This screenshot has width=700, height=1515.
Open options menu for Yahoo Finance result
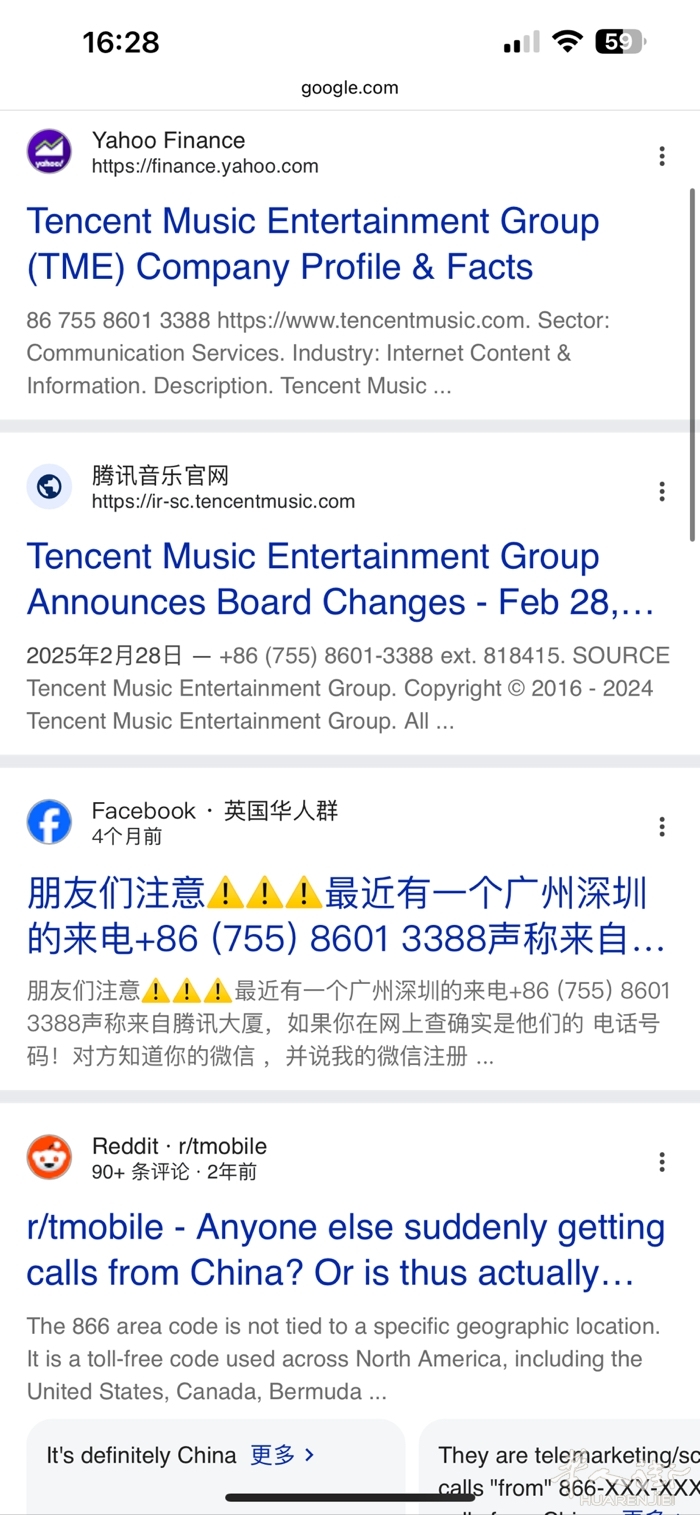(661, 156)
